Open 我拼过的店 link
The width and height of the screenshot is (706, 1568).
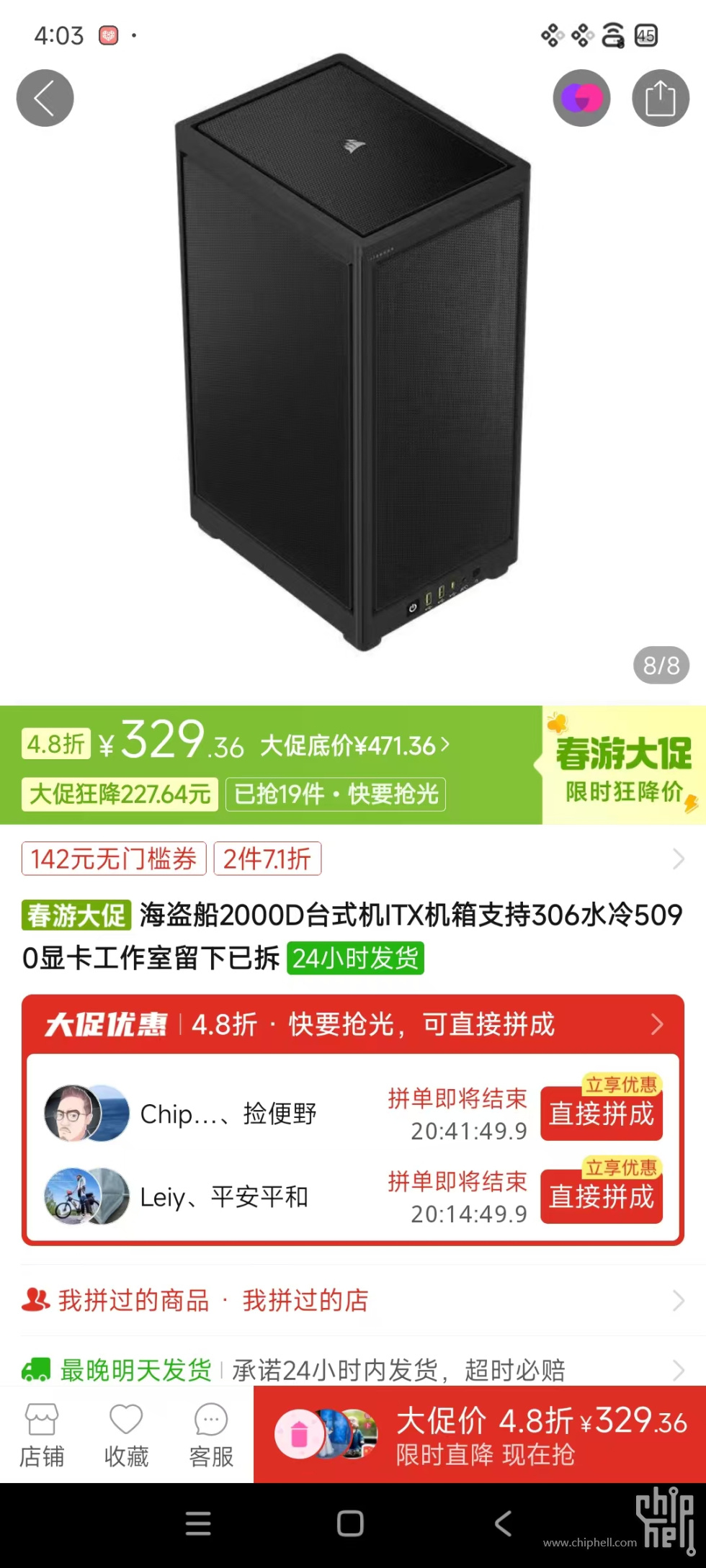click(305, 1300)
